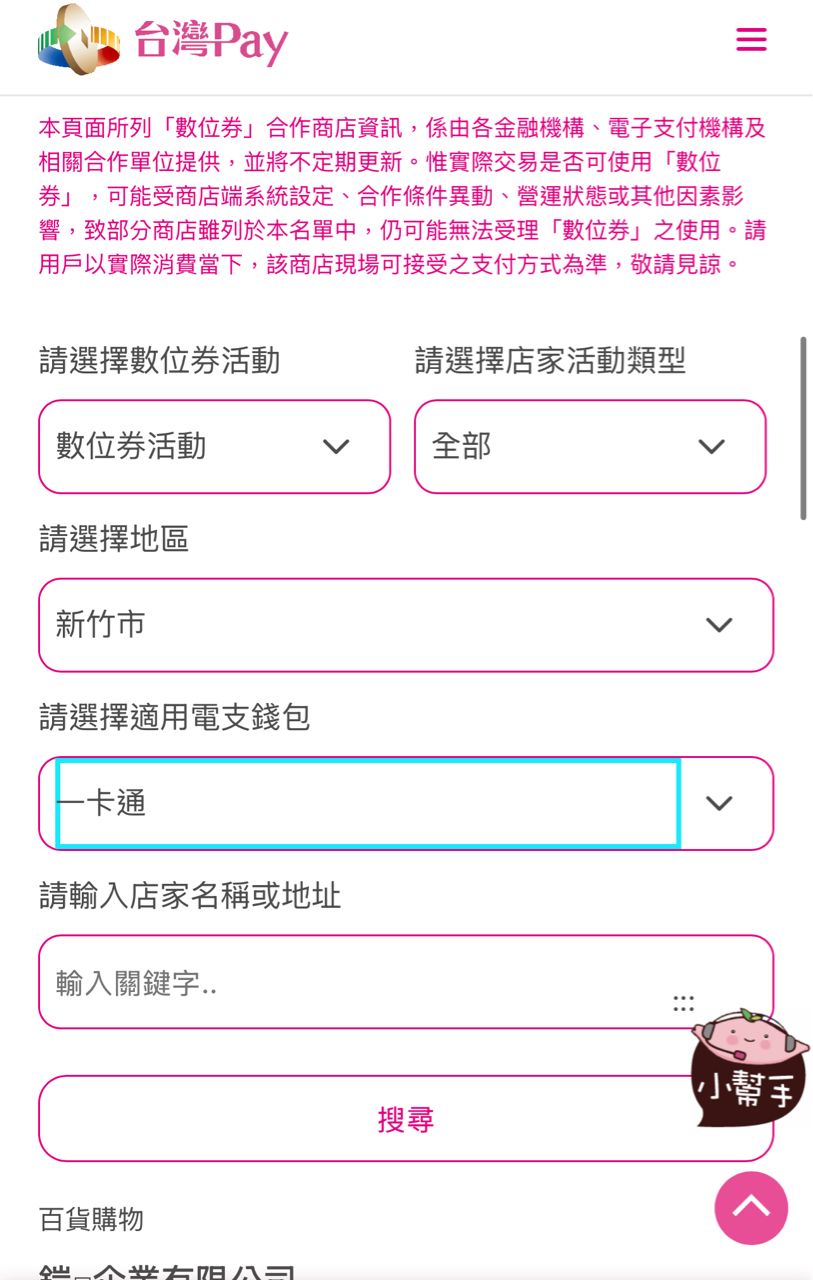Screen dimensions: 813x1280
Task: Open the 店家活動類型 dropdown showing 全部
Action: point(590,447)
